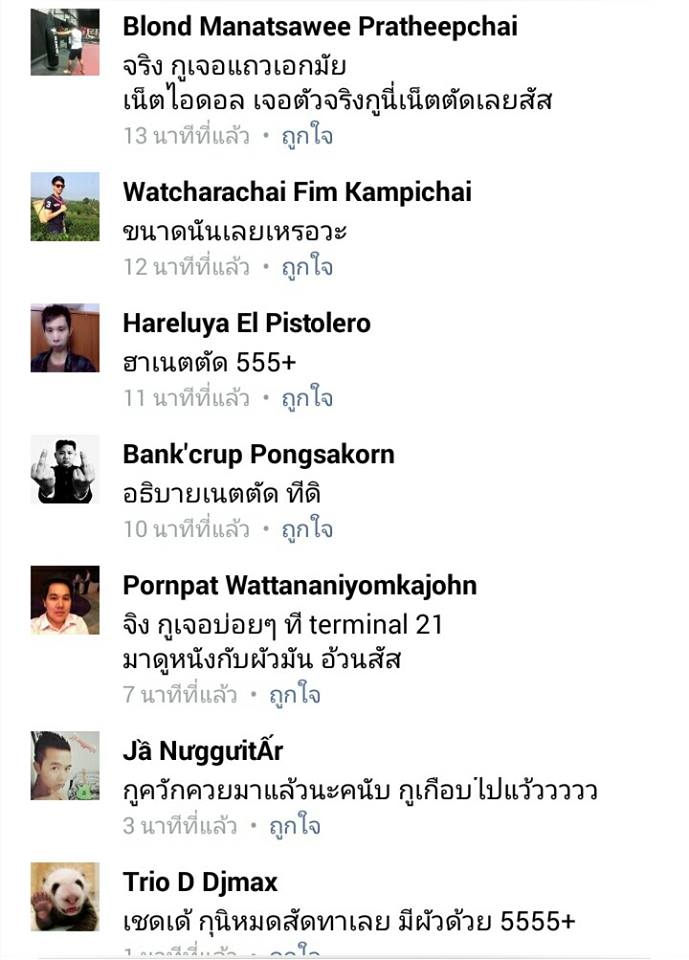The image size is (689, 960).
Task: Tap Pornpat's profile picture
Action: pyautogui.click(x=65, y=600)
